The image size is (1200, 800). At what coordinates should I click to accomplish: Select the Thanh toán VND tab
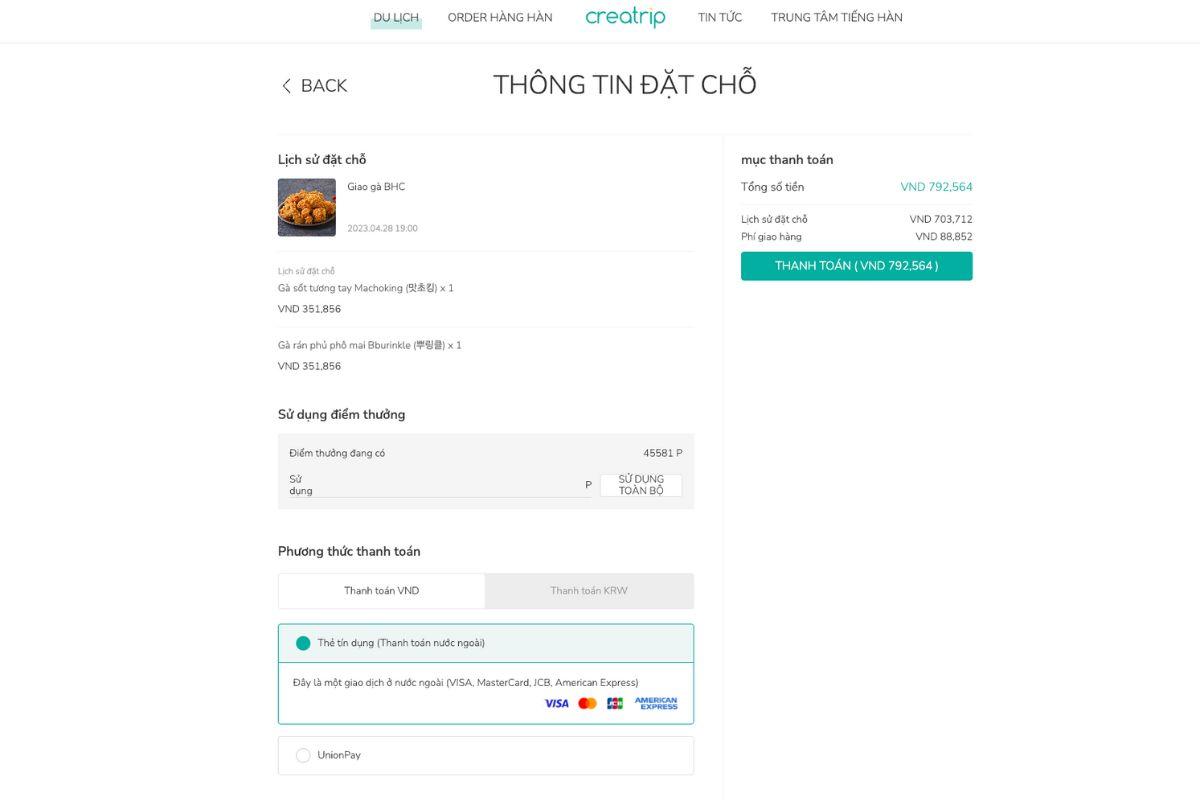(382, 591)
